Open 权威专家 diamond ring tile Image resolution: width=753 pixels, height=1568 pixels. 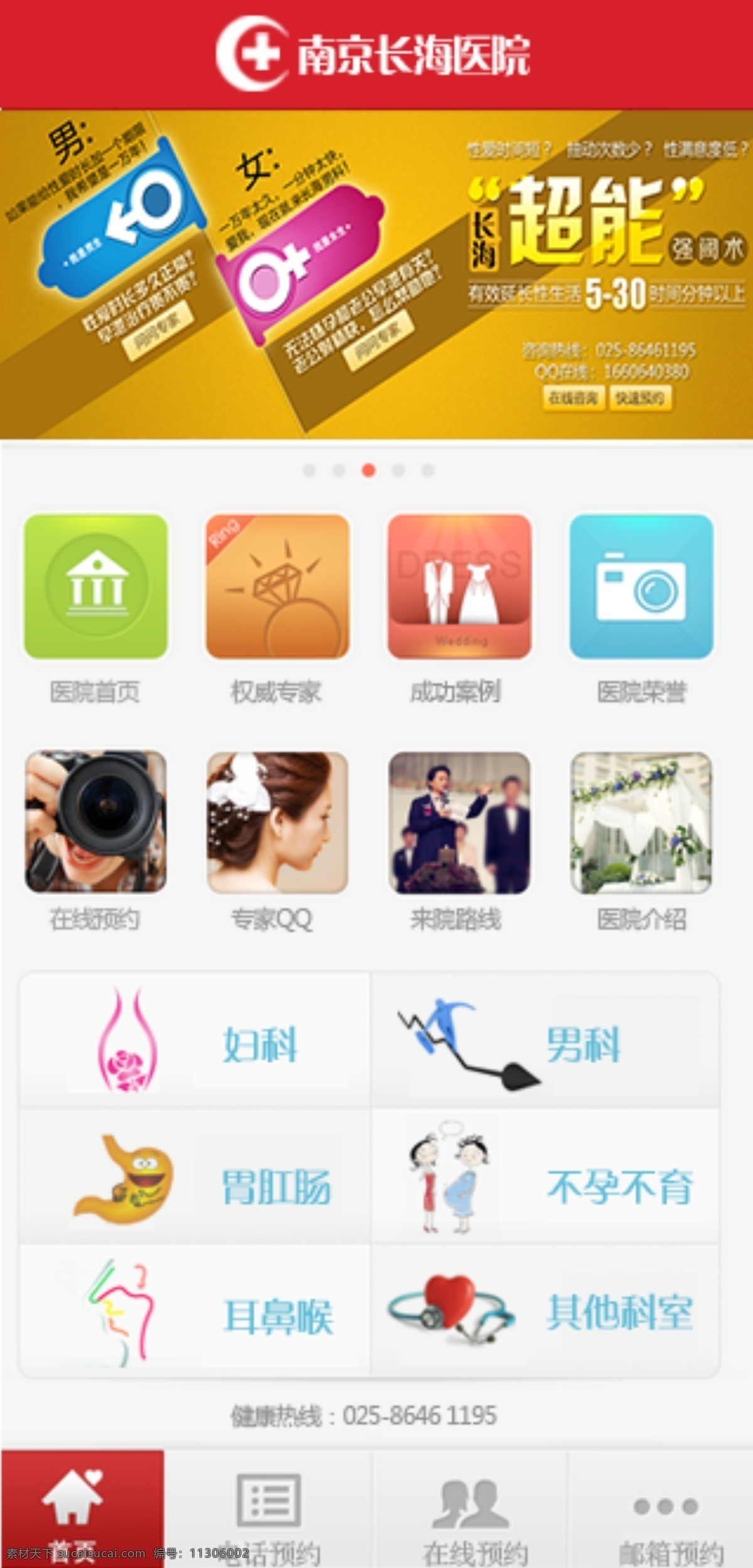click(277, 586)
